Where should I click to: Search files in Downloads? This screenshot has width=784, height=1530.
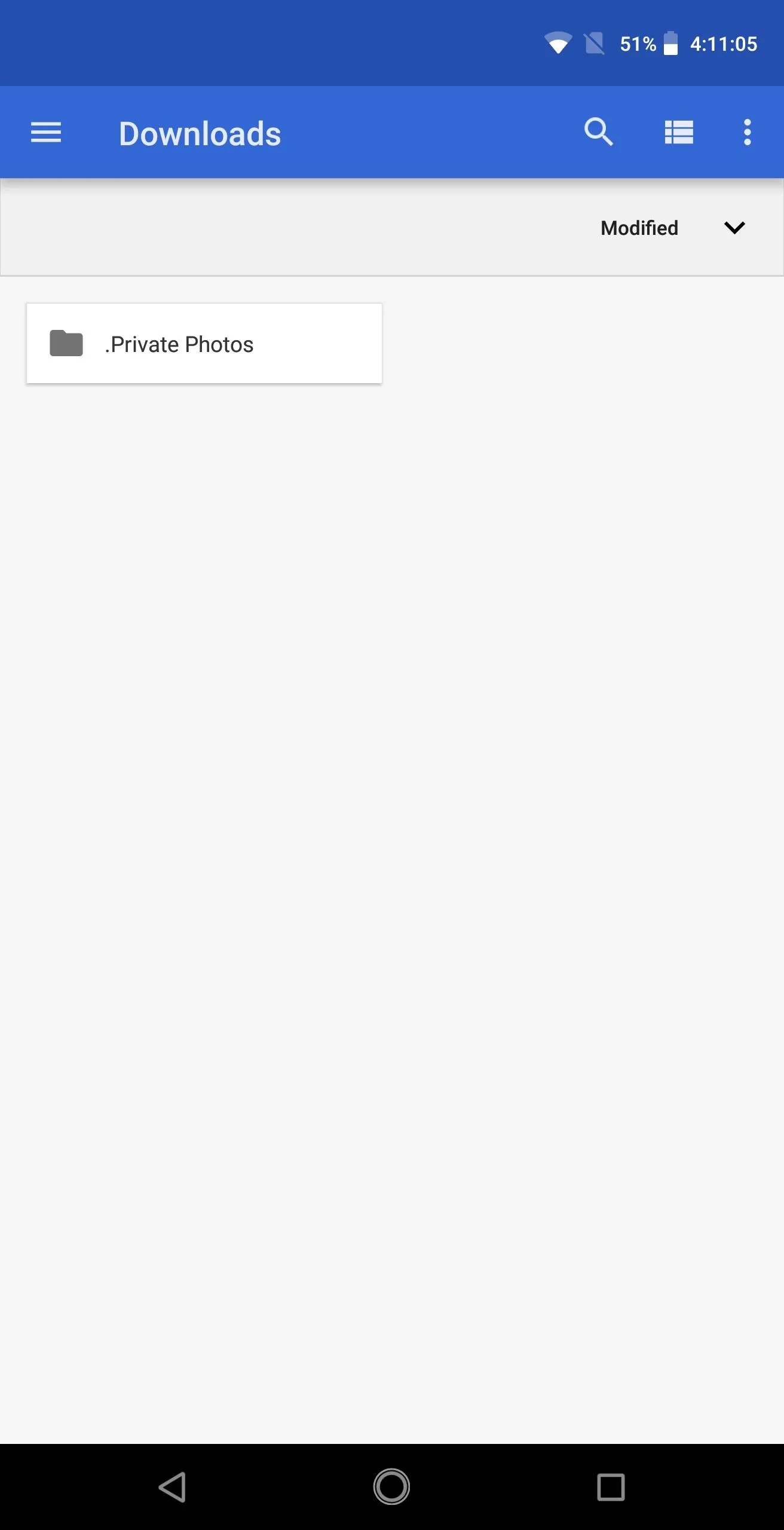(598, 132)
